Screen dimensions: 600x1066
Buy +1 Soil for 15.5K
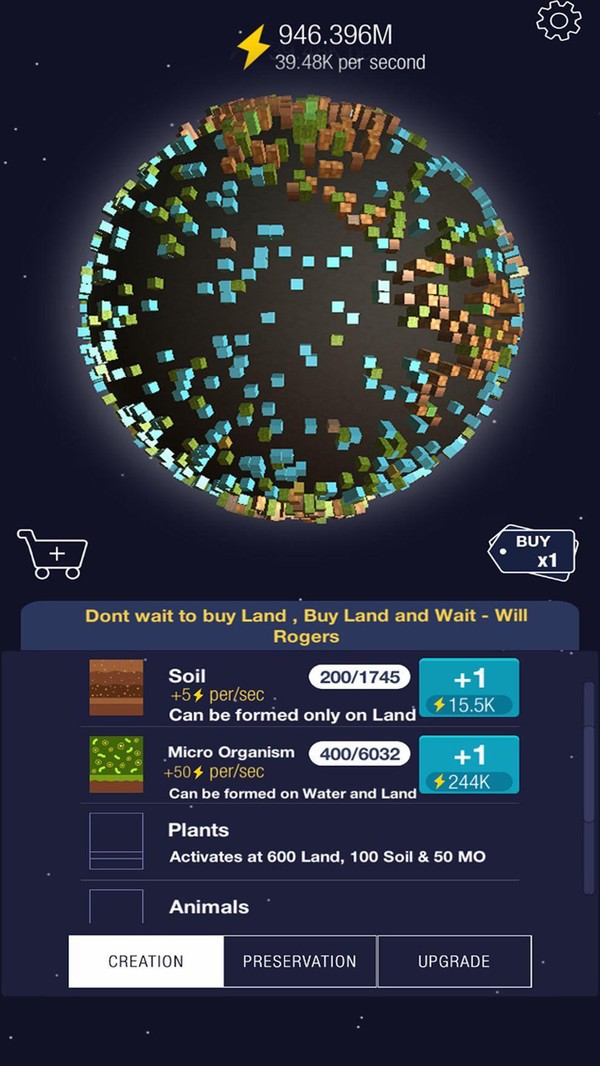(x=468, y=688)
